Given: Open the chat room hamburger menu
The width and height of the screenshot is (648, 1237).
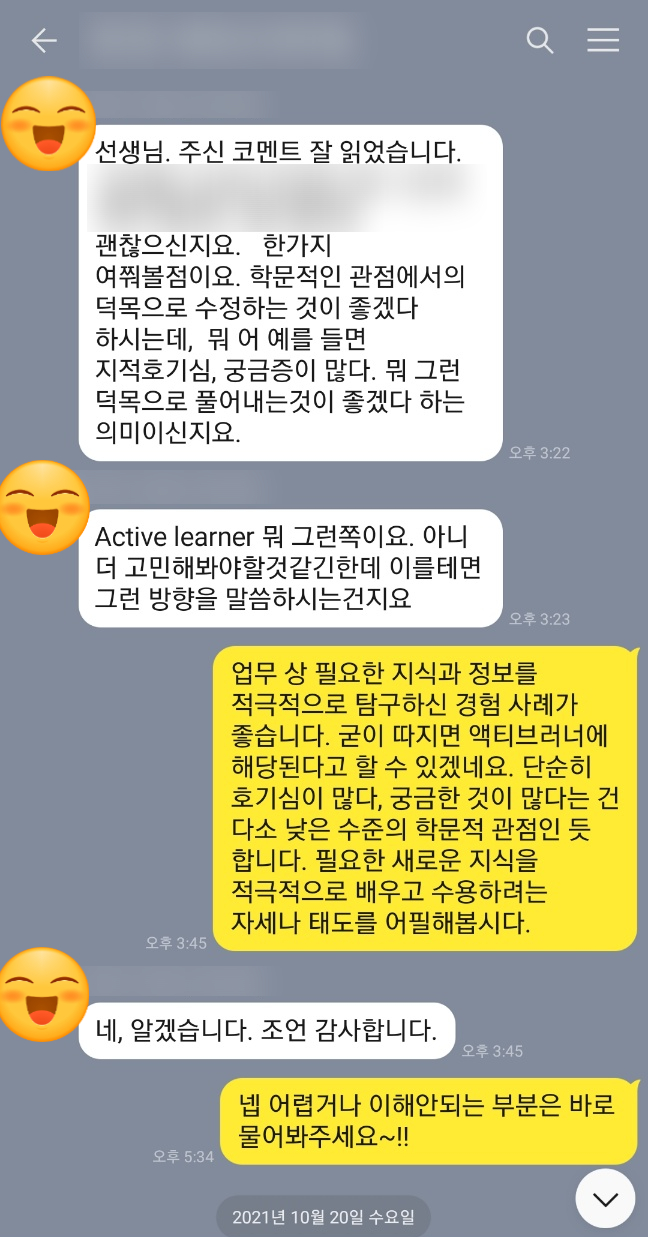Looking at the screenshot, I should (x=603, y=40).
